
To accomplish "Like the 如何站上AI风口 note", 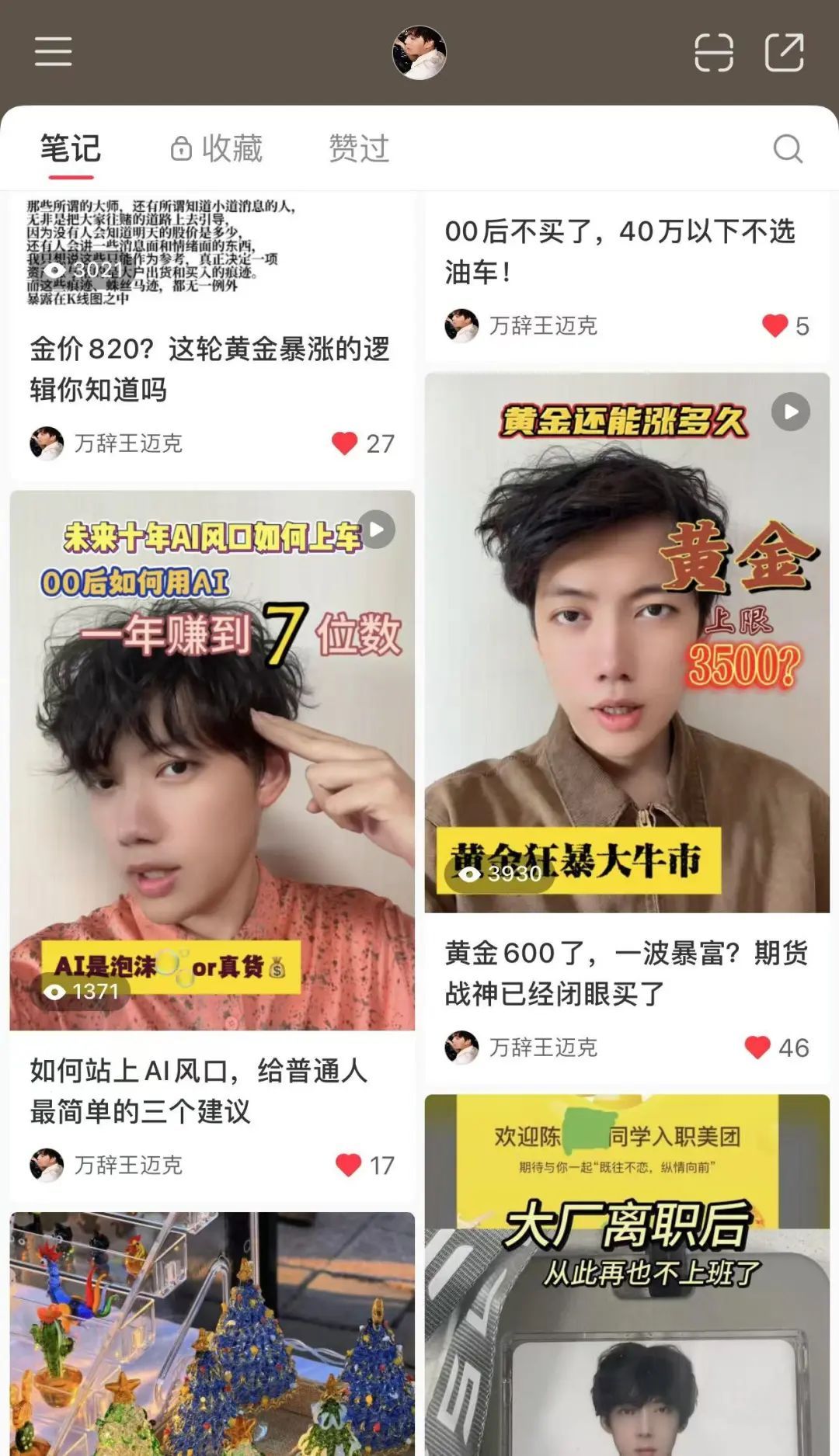I will [349, 1165].
